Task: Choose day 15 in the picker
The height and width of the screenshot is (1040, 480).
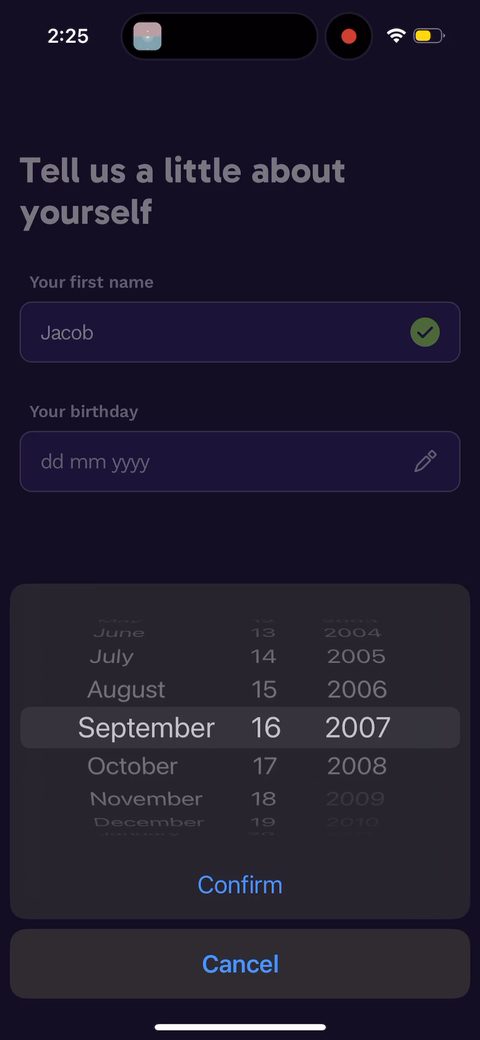Action: click(x=264, y=690)
